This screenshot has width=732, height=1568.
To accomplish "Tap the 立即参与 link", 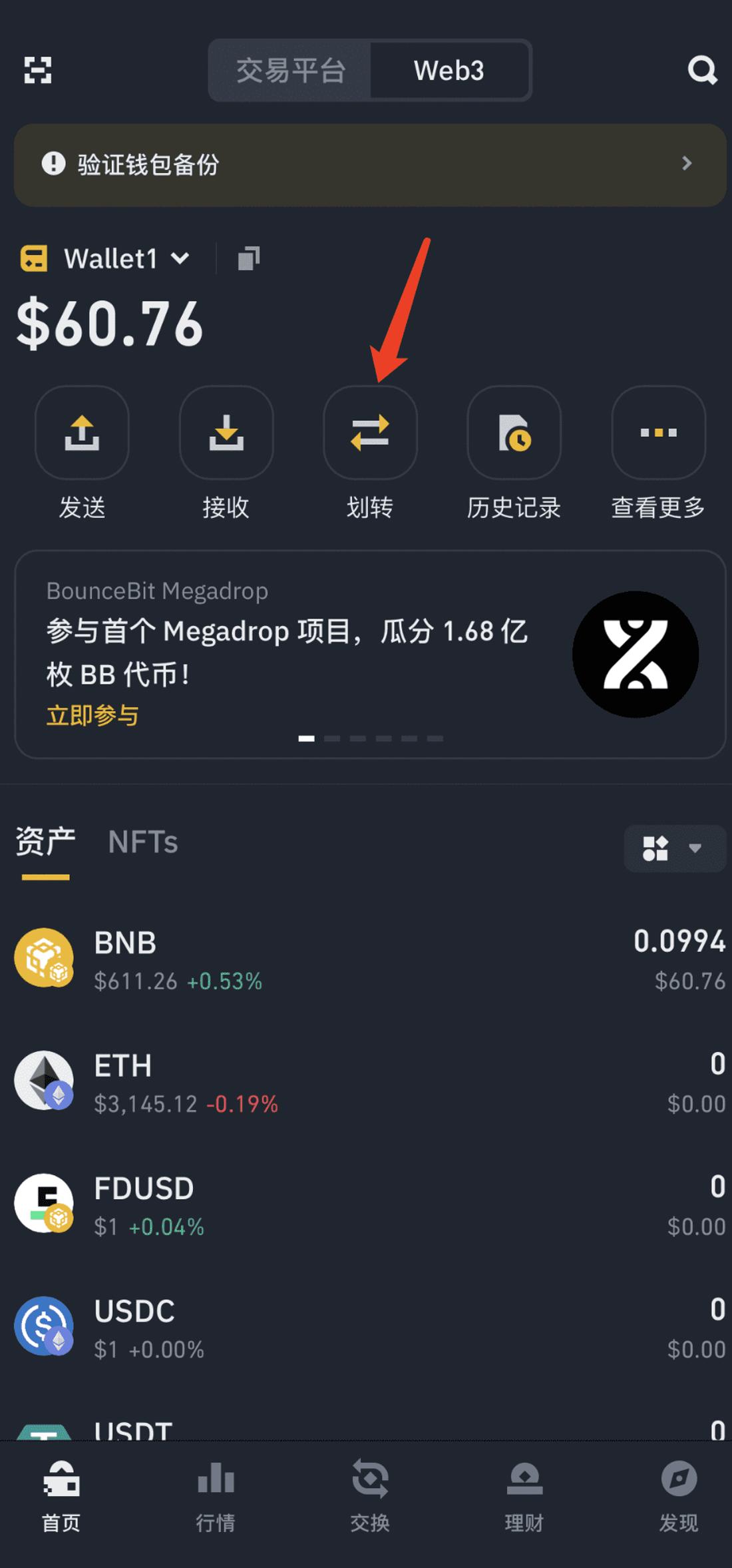I will click(92, 716).
